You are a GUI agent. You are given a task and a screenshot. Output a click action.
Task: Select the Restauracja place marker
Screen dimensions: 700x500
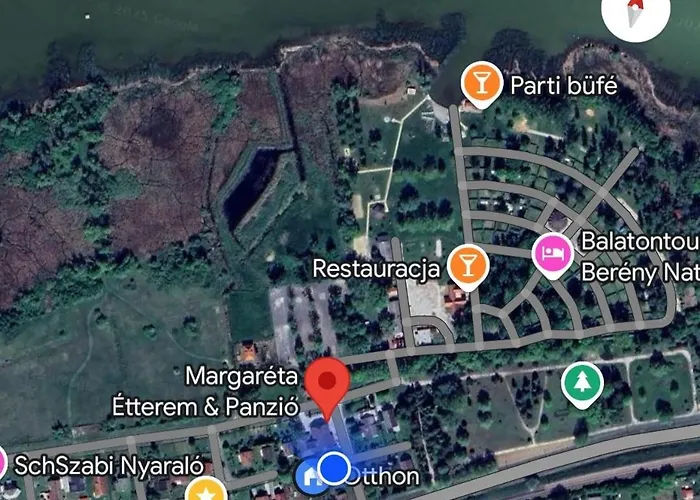(x=466, y=266)
